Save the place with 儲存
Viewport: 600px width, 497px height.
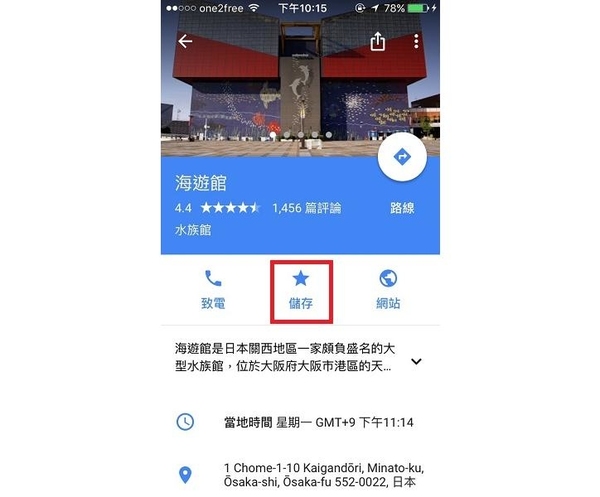300,288
